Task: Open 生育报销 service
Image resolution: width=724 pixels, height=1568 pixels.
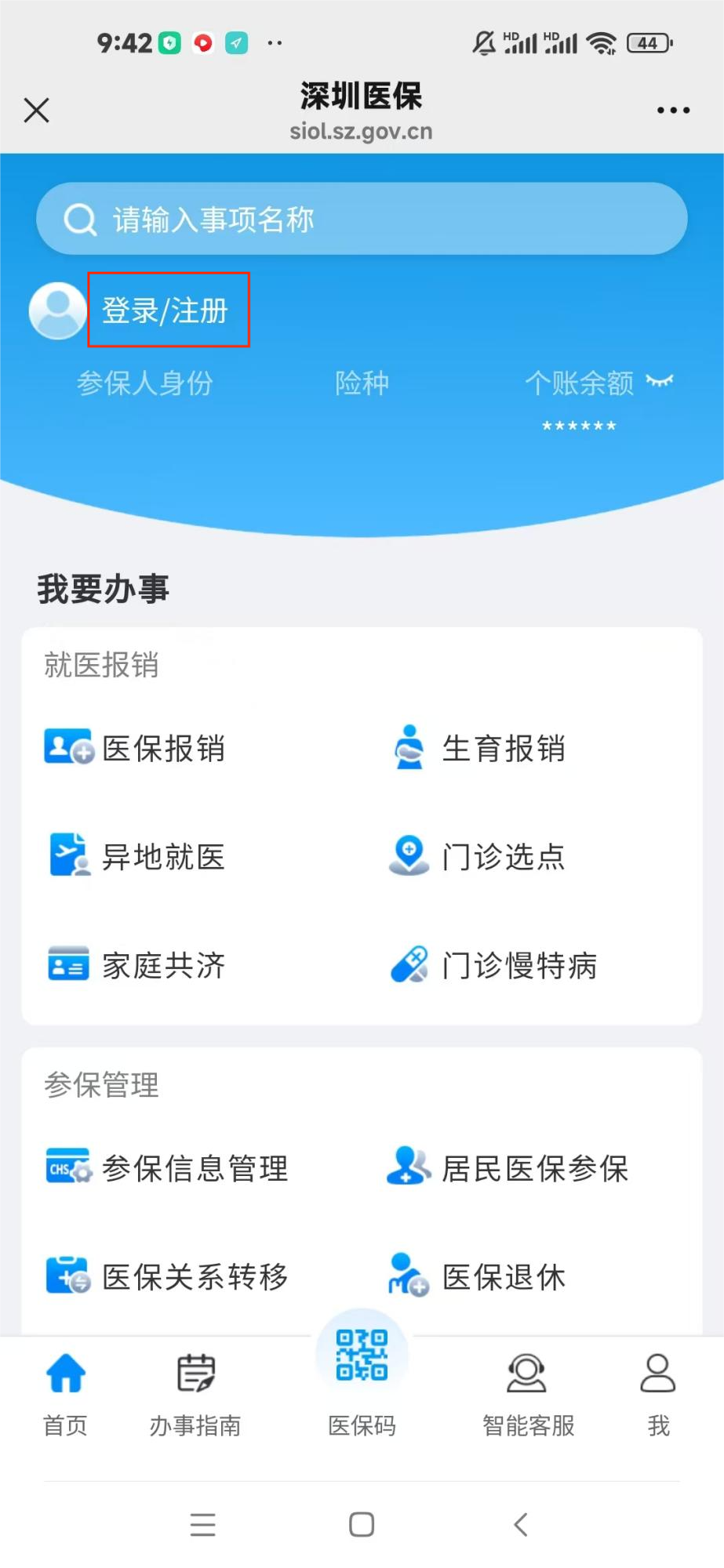Action: [478, 748]
